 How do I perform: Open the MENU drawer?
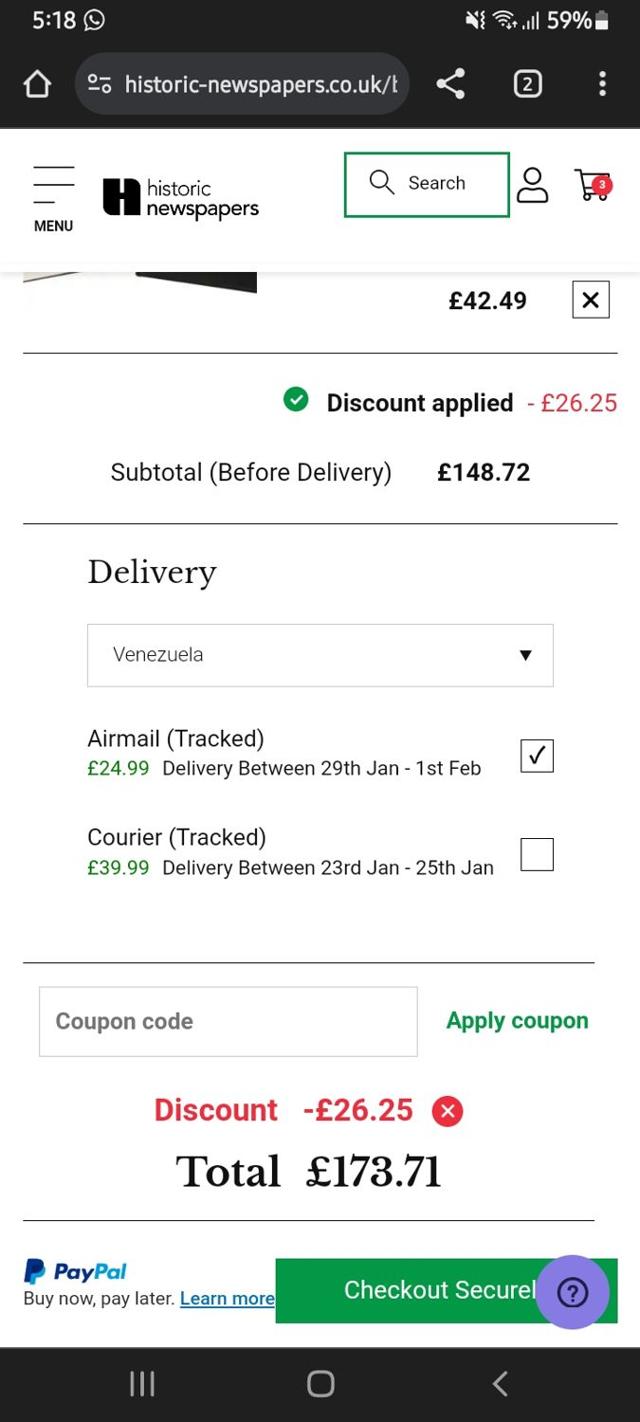pyautogui.click(x=53, y=198)
